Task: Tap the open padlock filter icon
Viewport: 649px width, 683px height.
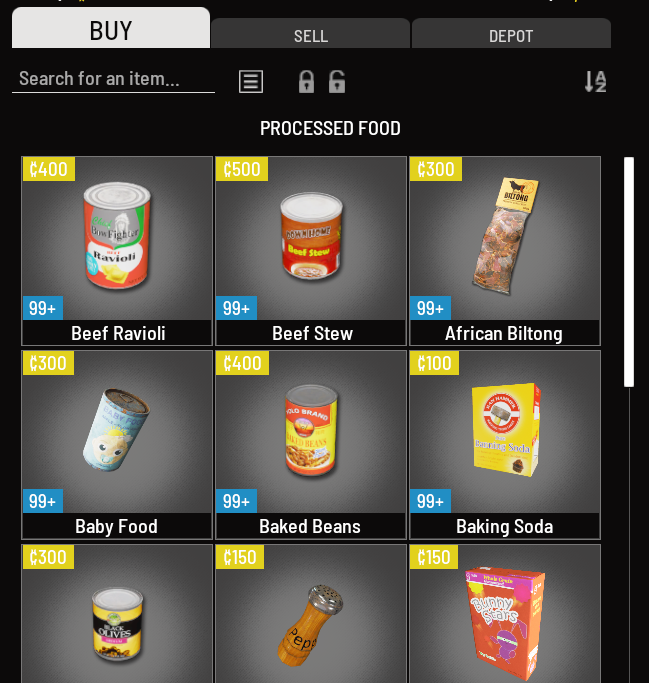Action: coord(337,82)
